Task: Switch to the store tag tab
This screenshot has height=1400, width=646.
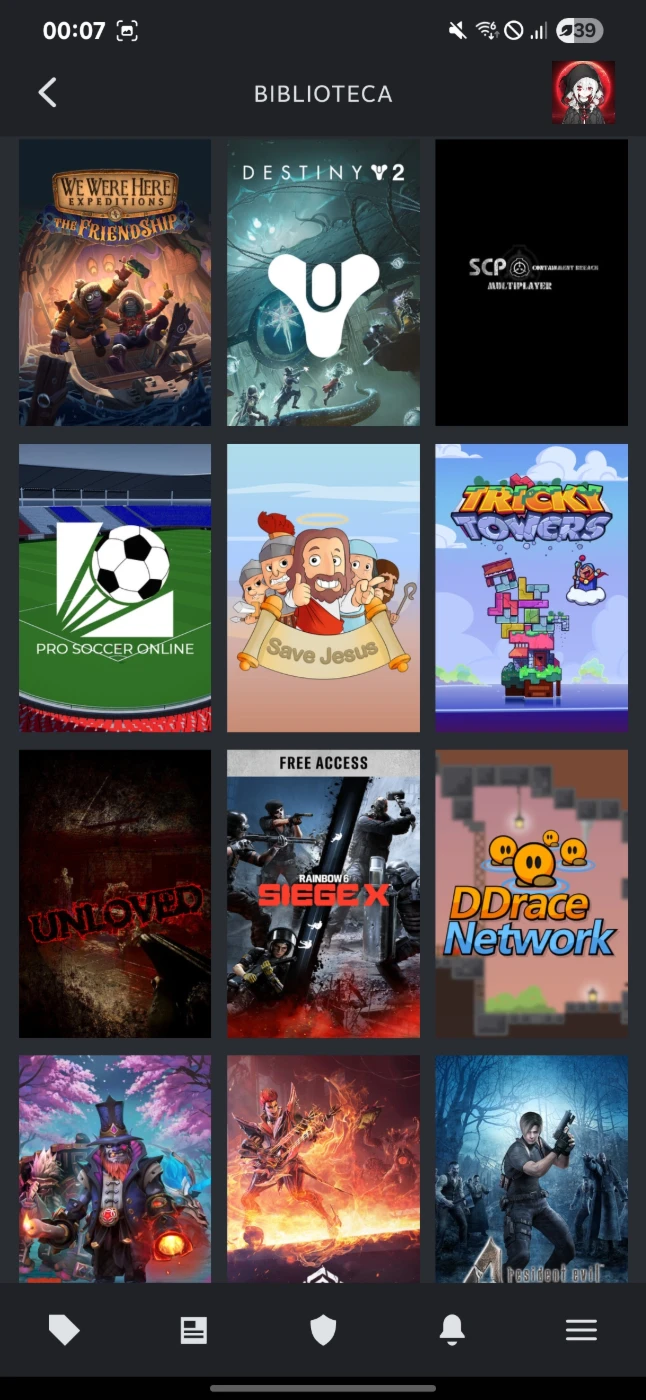Action: click(x=64, y=1330)
